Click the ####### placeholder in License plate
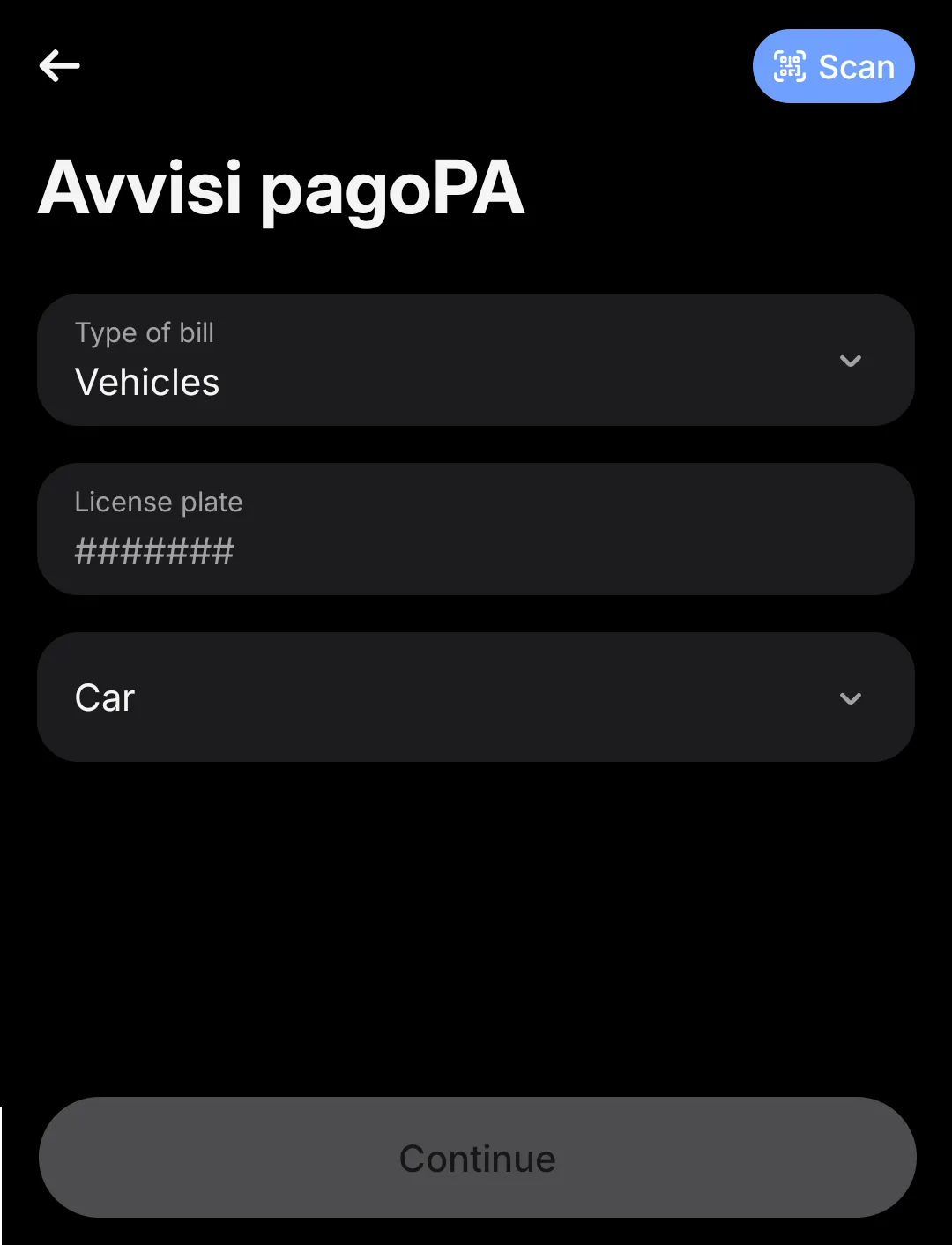 [153, 551]
